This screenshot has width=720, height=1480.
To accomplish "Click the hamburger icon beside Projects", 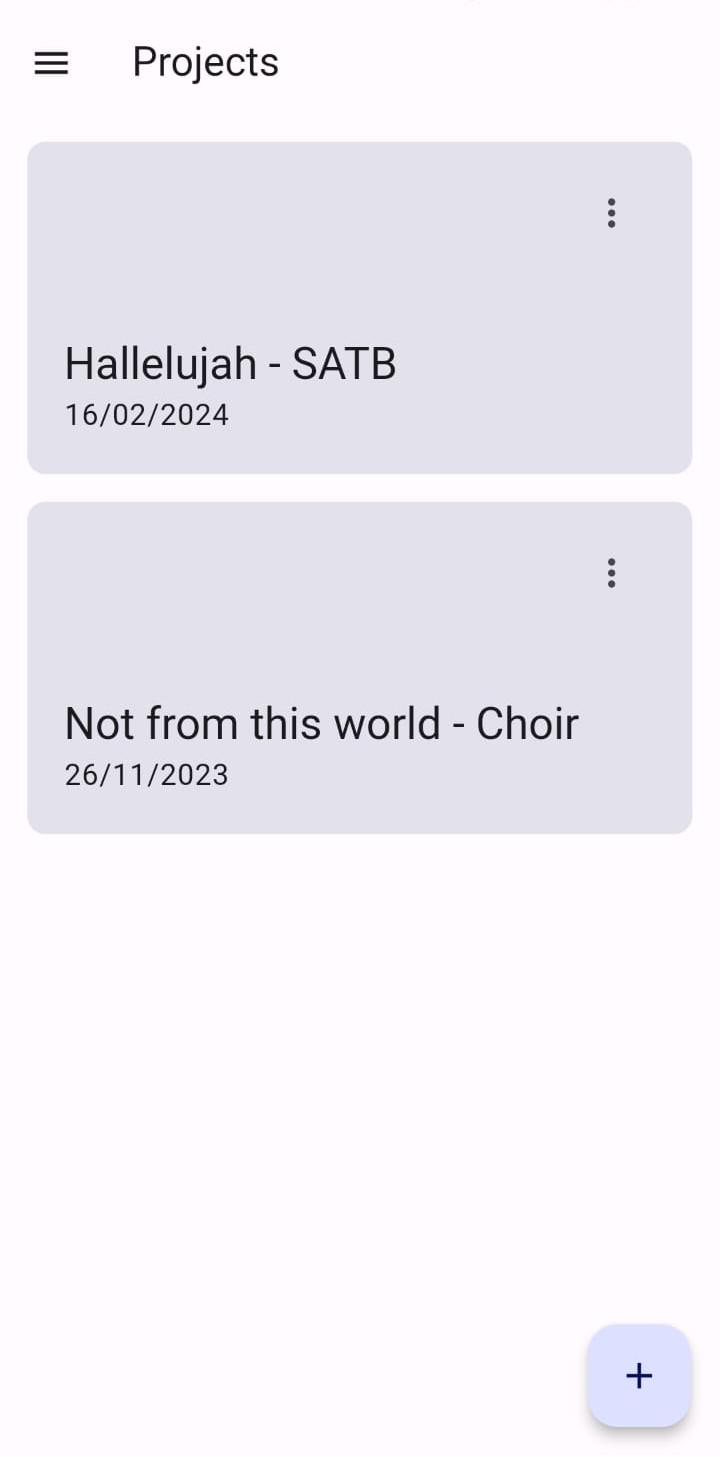I will coord(50,63).
